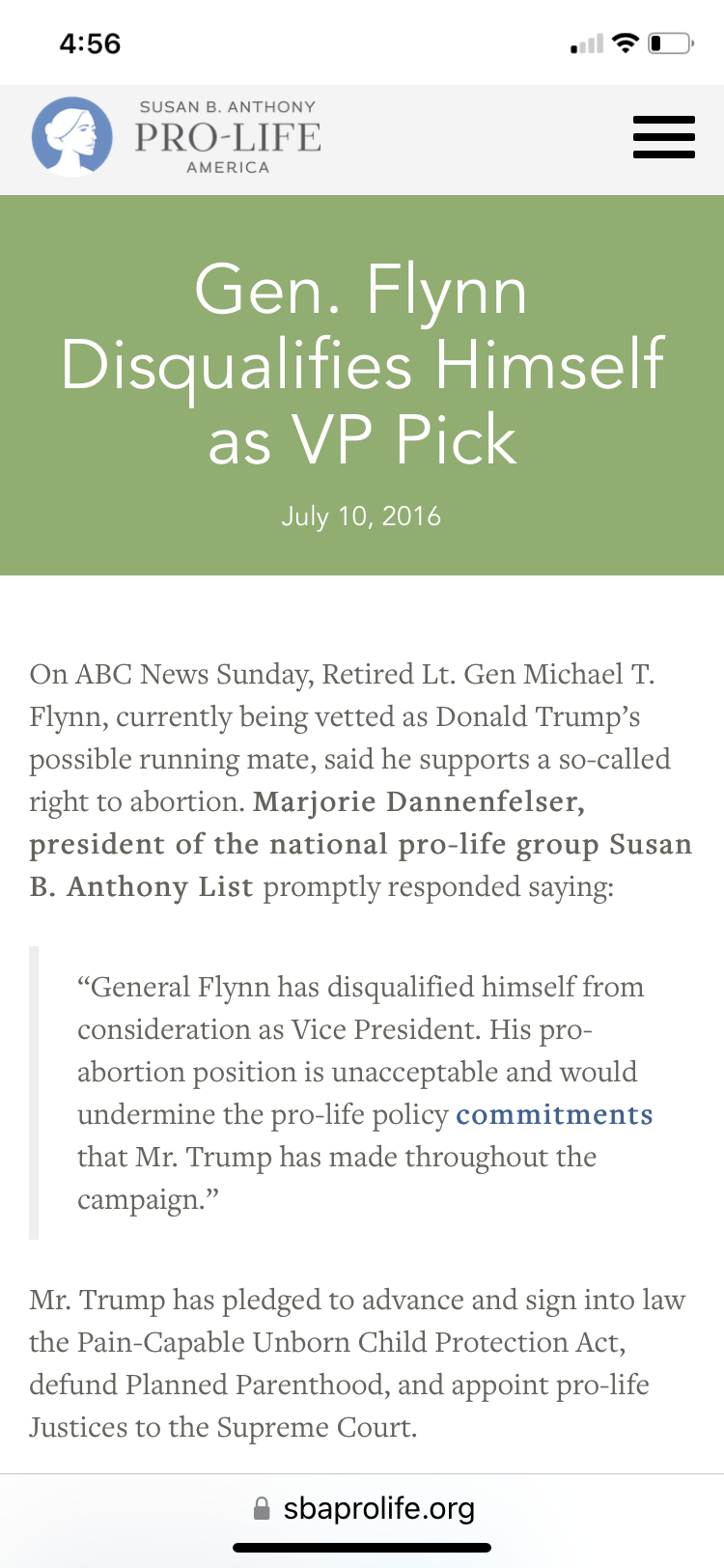Open the "commitments" link in the quote
Viewport: 724px width, 1568px height.
point(554,1114)
